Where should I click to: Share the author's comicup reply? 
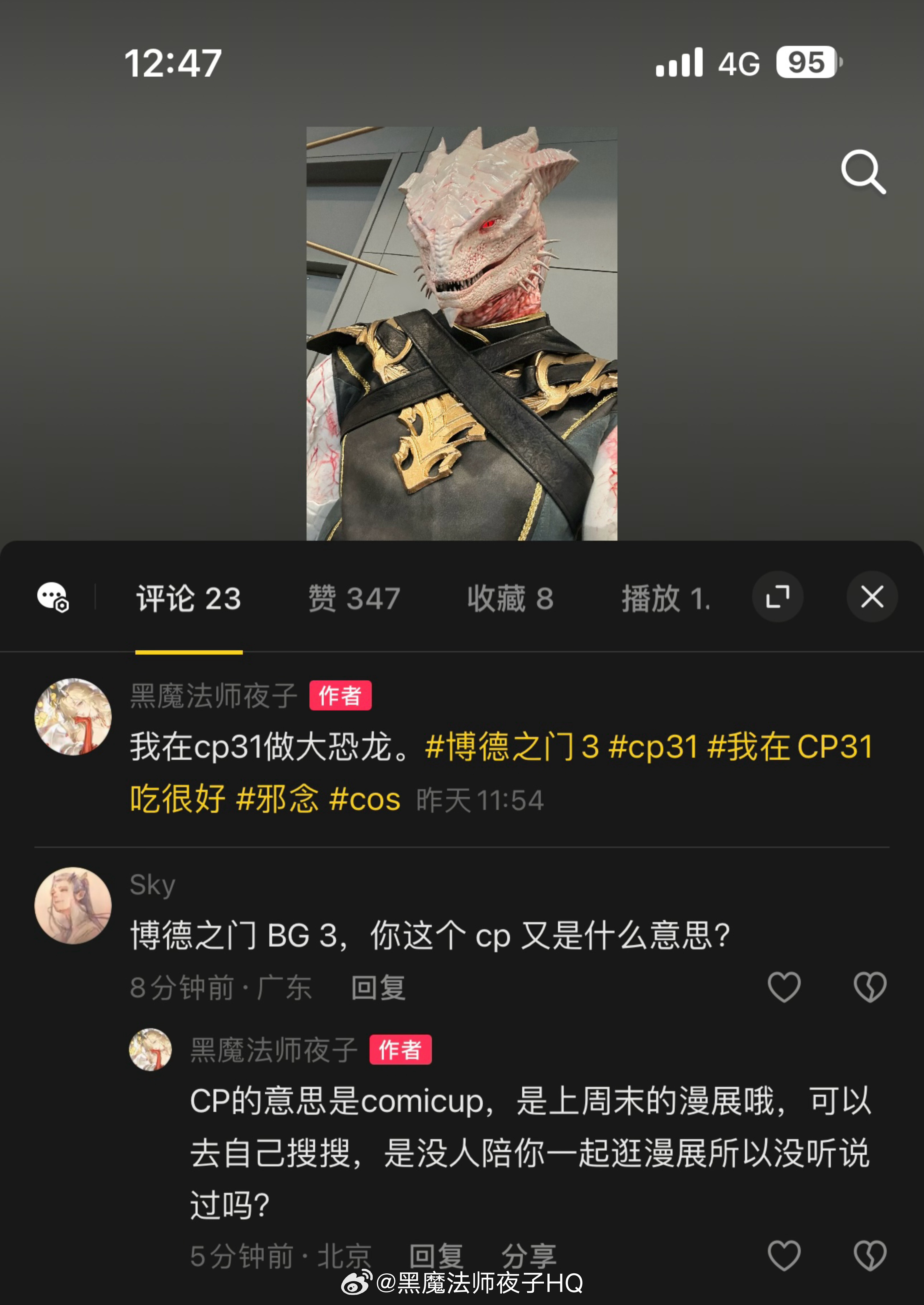tap(529, 1256)
